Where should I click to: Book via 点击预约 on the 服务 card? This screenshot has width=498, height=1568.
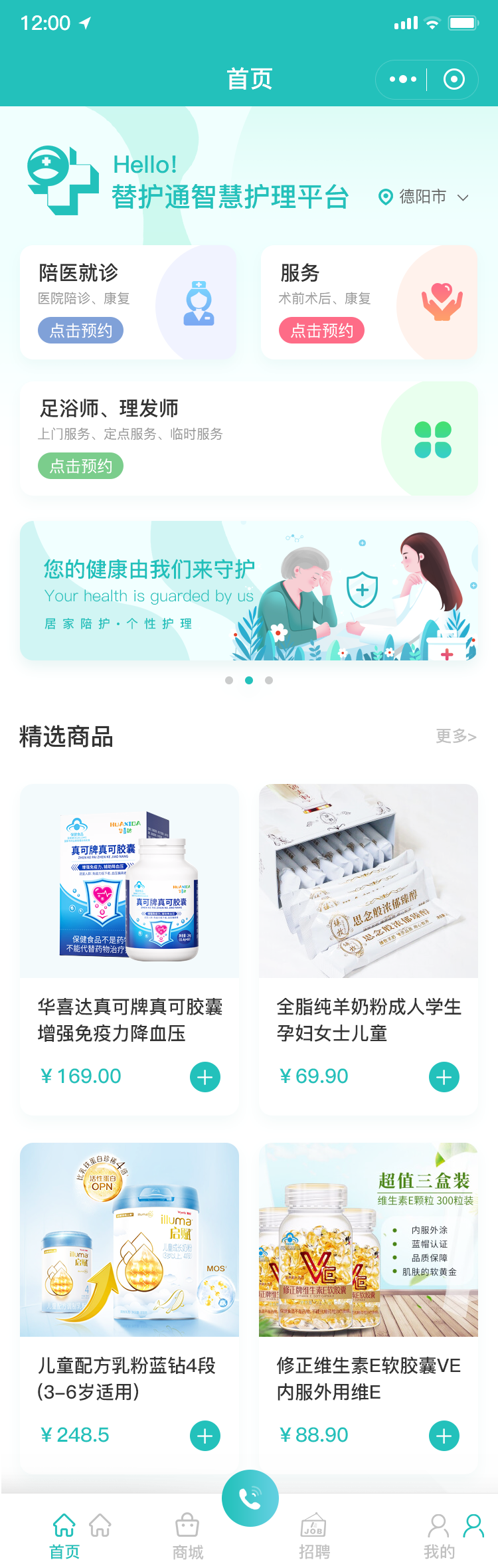point(321,330)
